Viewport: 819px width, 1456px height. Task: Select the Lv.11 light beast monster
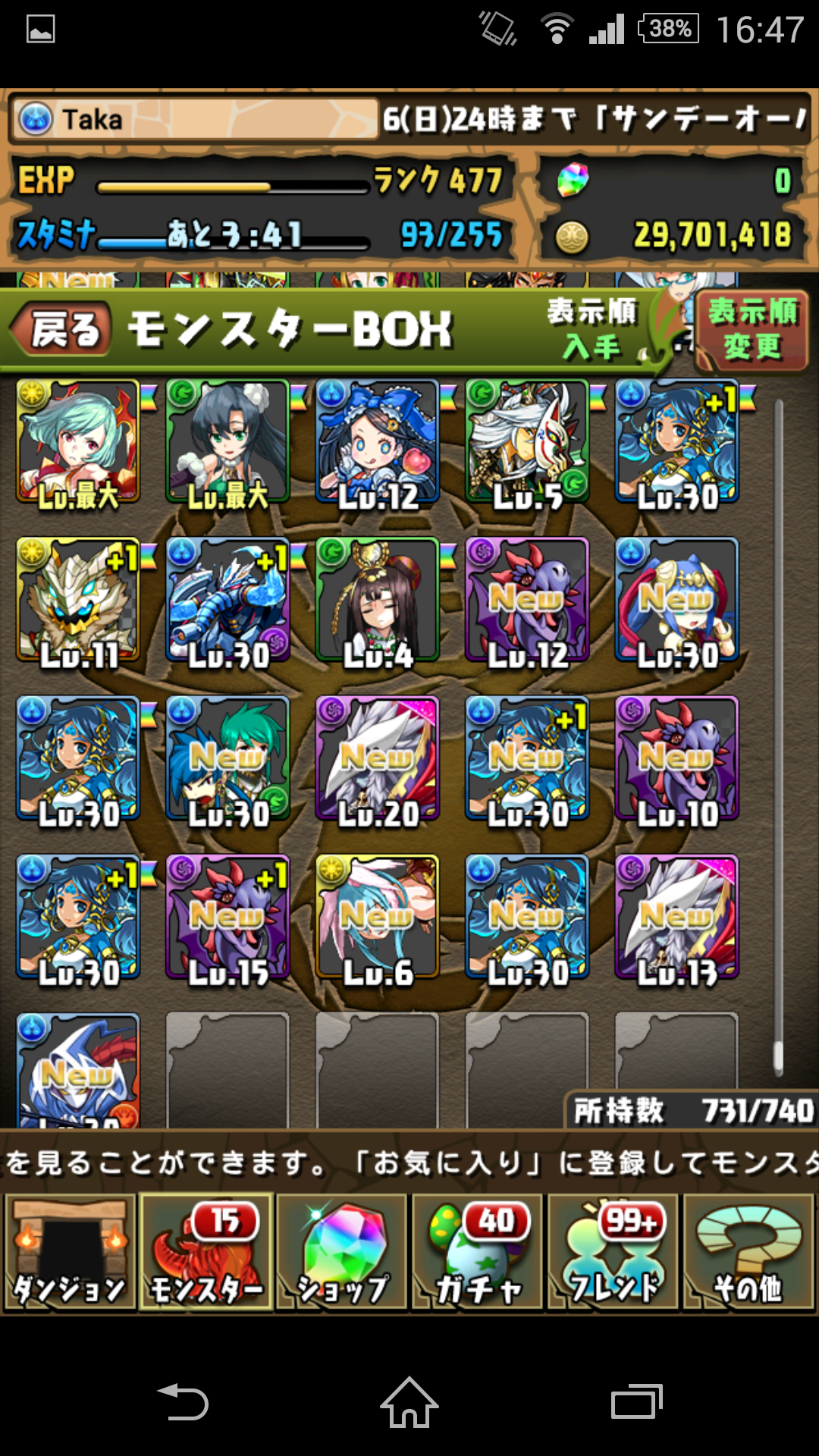[x=78, y=601]
